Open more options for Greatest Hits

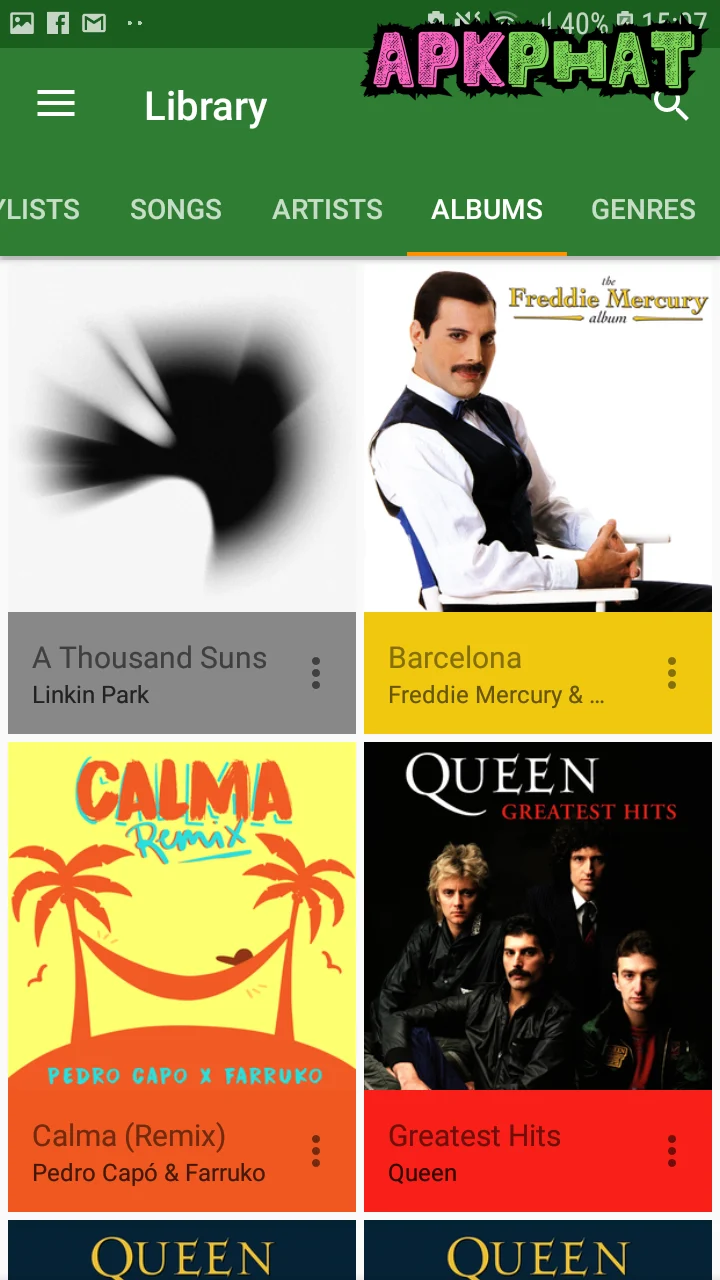click(x=672, y=1151)
